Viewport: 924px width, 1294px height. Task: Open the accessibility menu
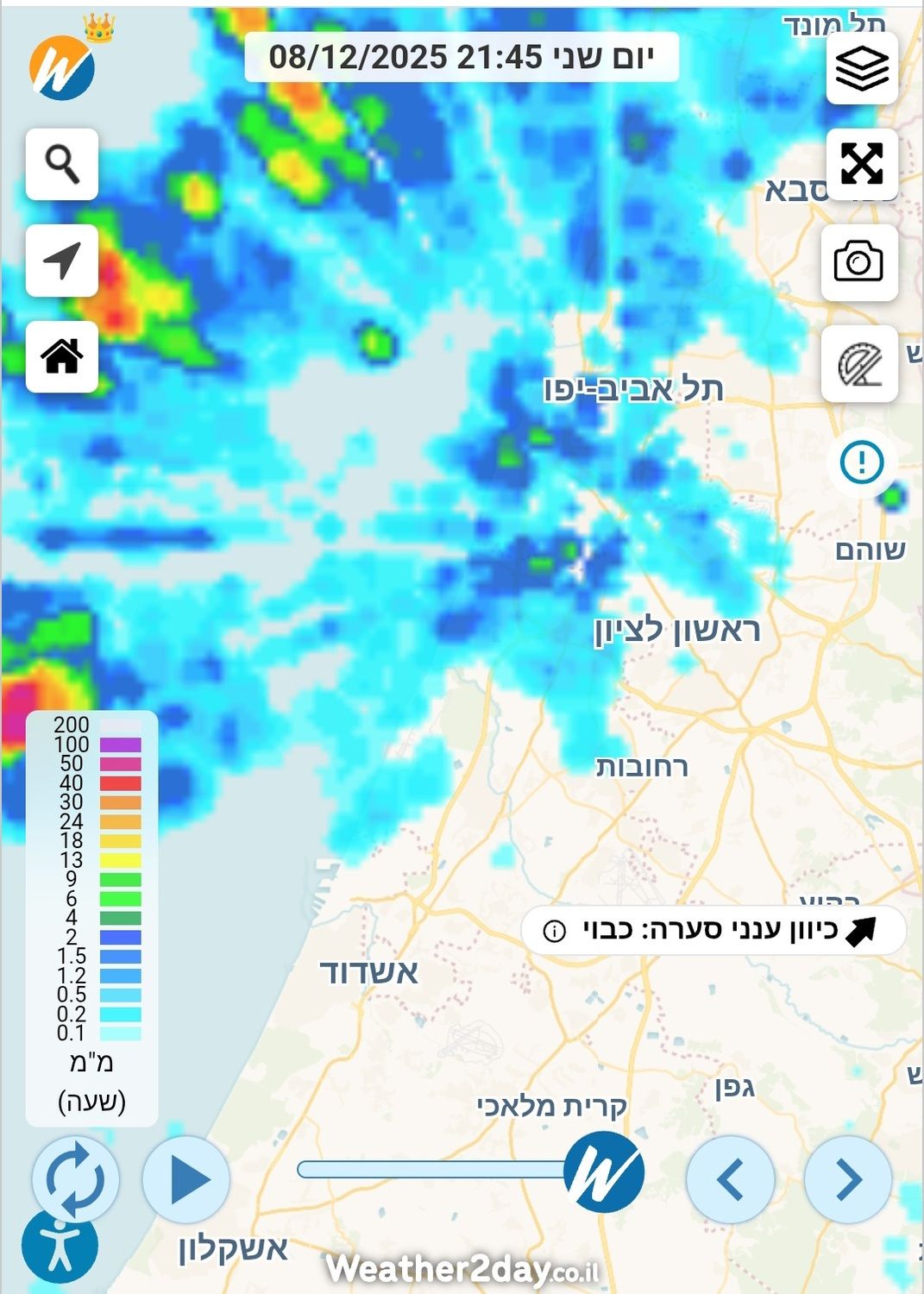(60, 1246)
